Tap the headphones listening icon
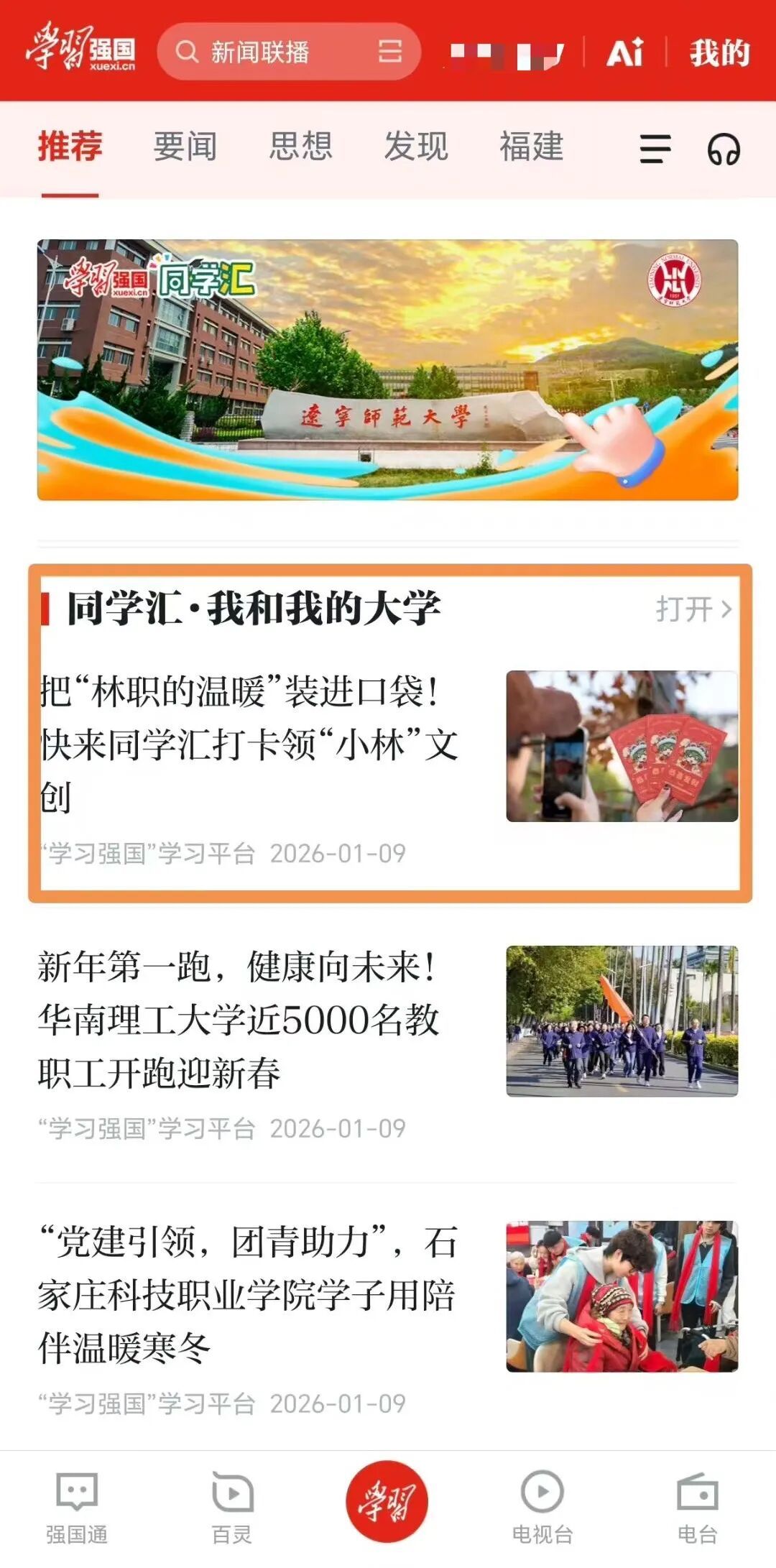This screenshot has height=1568, width=776. [723, 149]
